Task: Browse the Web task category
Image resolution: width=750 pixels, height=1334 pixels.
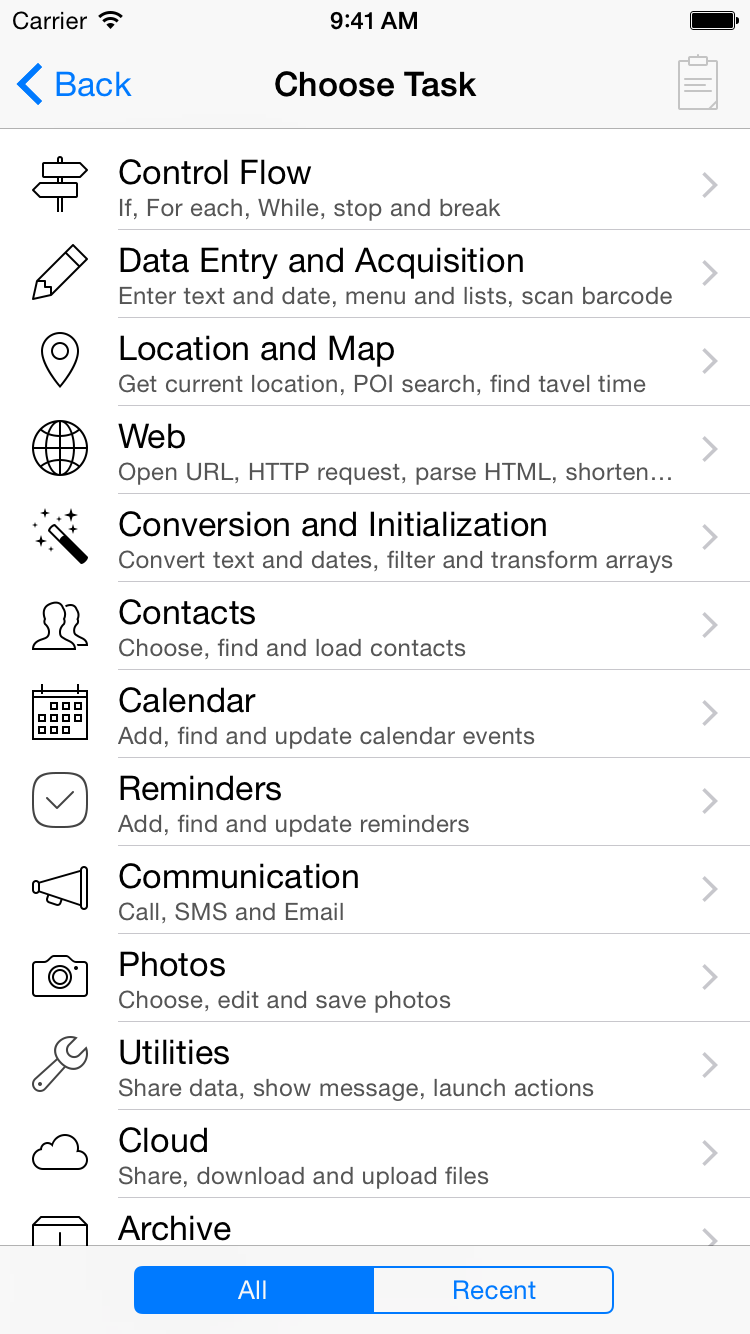Action: pos(375,451)
